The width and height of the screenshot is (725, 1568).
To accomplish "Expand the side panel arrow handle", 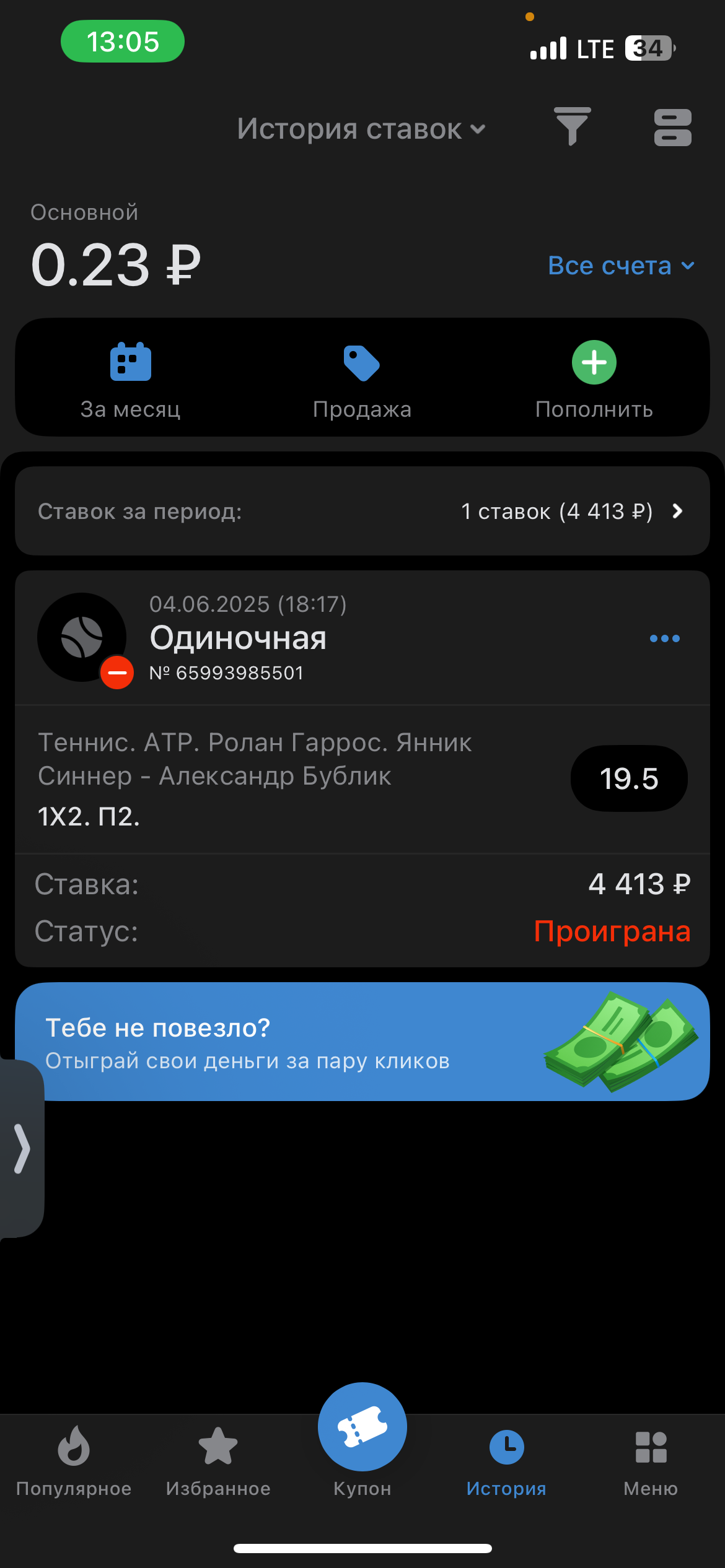I will [x=22, y=1149].
